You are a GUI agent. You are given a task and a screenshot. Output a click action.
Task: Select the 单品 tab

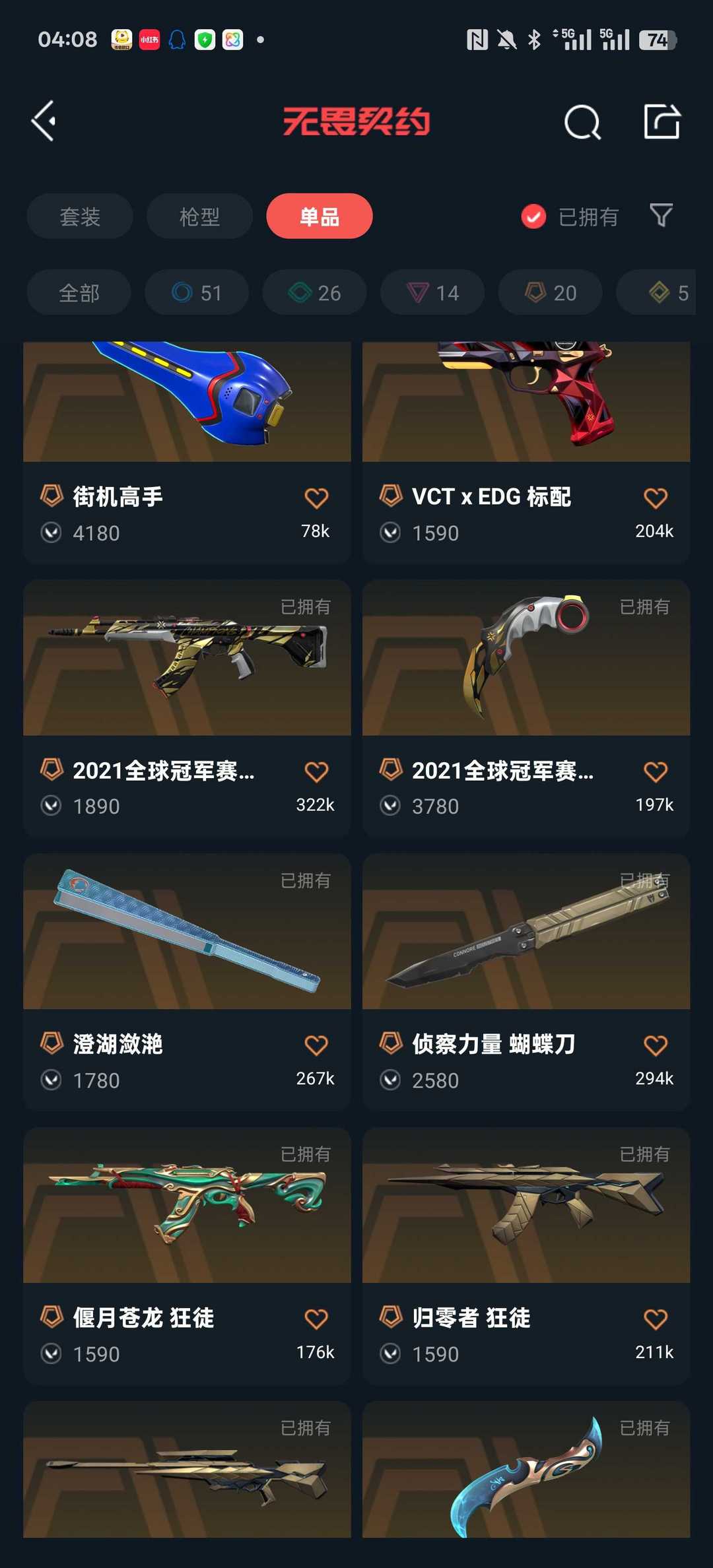pos(320,216)
